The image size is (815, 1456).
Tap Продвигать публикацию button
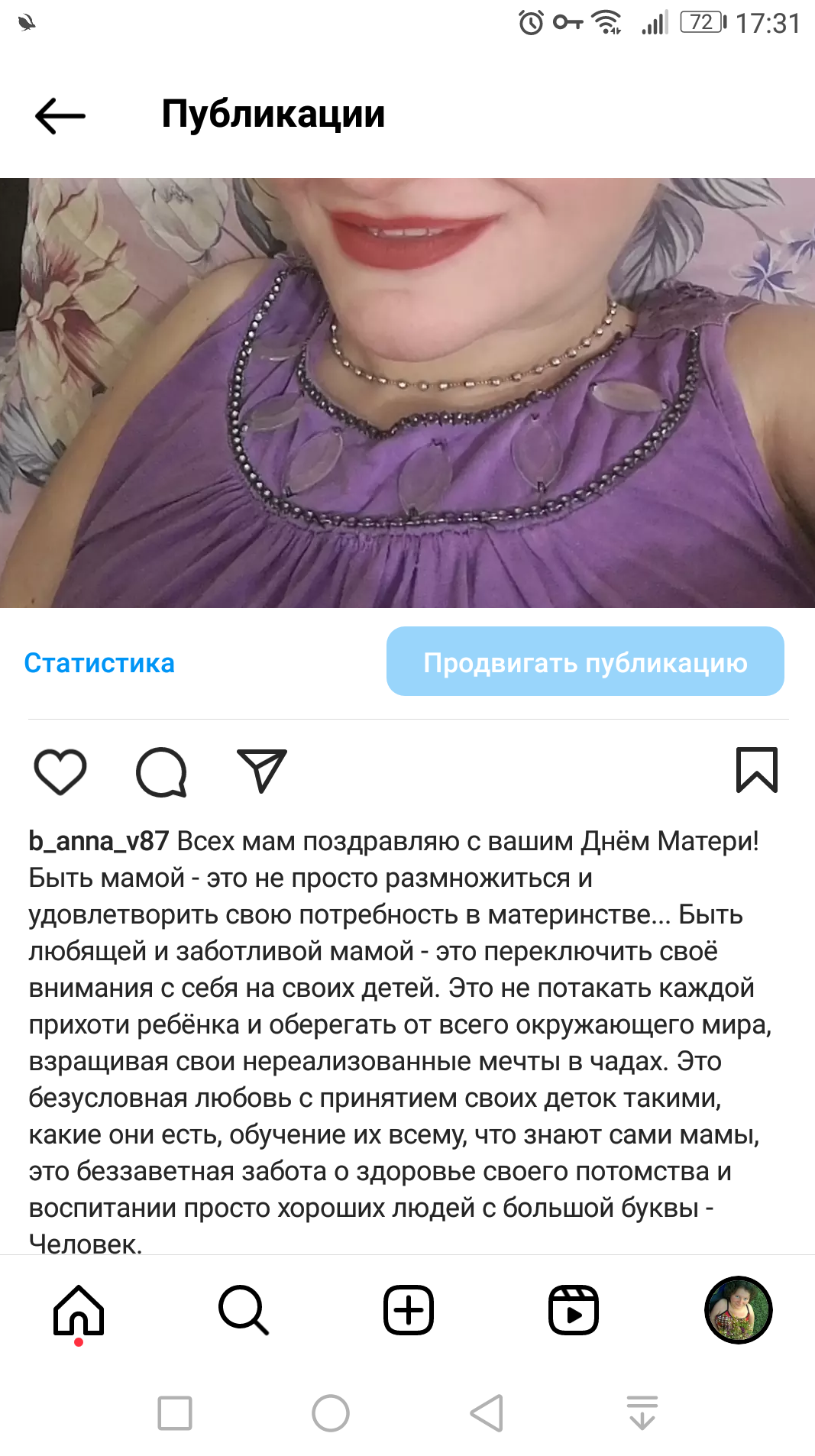pyautogui.click(x=585, y=662)
